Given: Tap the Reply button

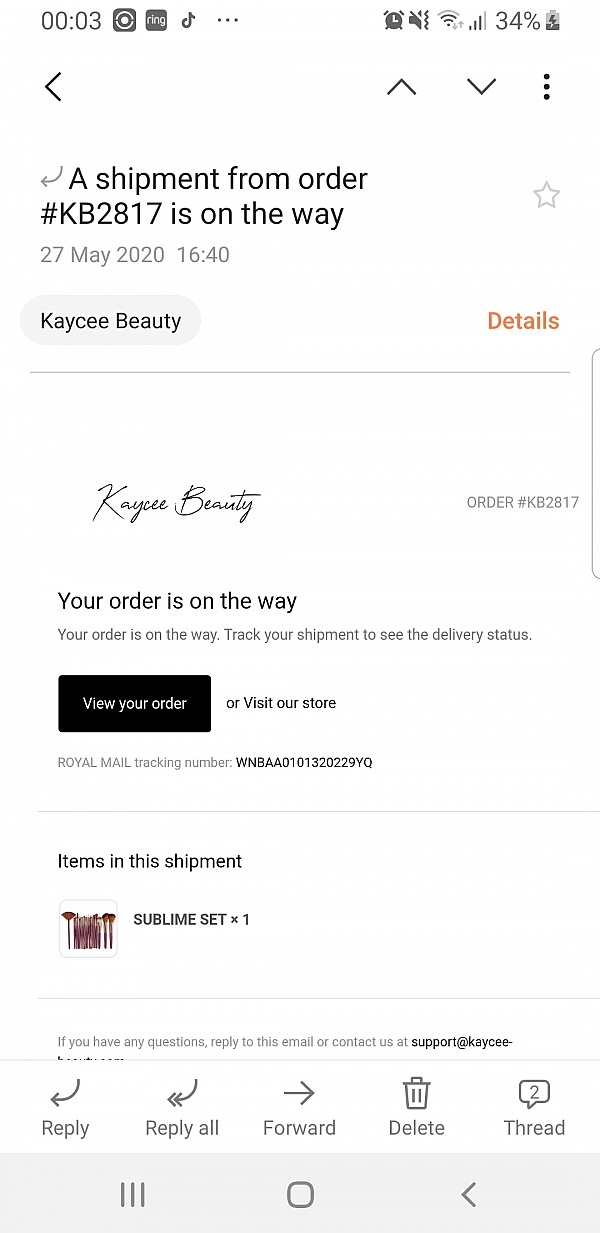Looking at the screenshot, I should pos(65,1108).
